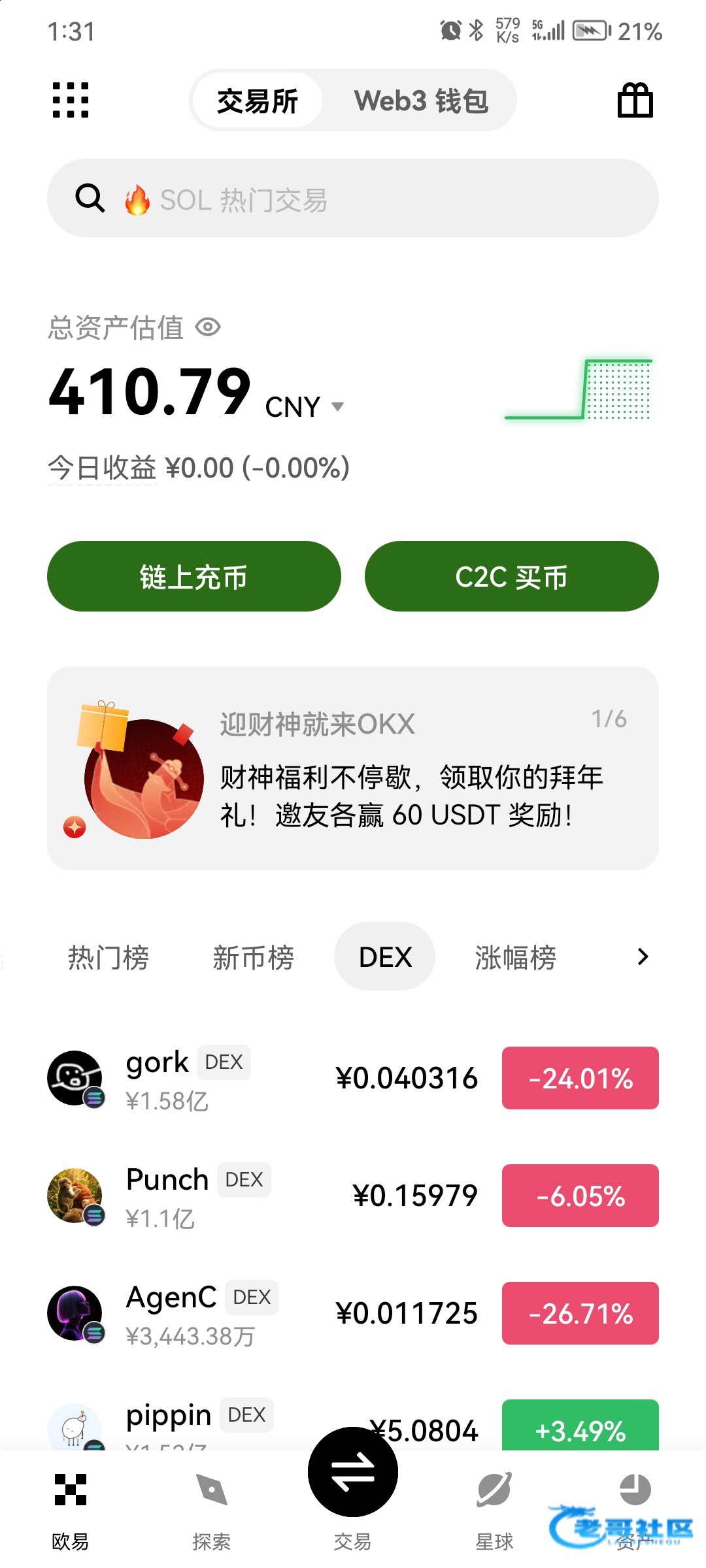Image resolution: width=706 pixels, height=1568 pixels.
Task: Tap the C2C 买币 button
Action: click(511, 576)
